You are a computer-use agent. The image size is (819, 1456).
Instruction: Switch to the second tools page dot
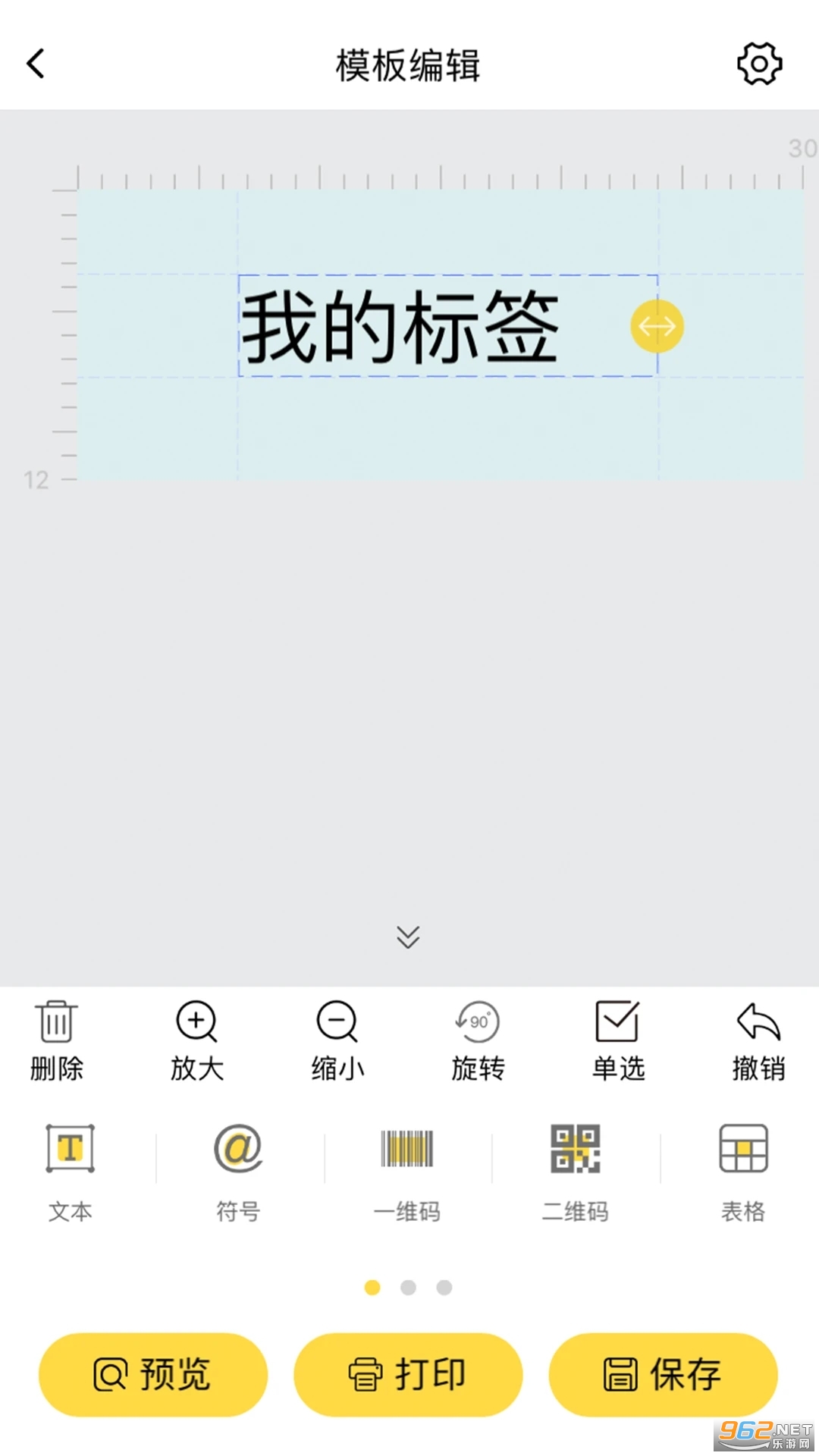pos(408,1287)
